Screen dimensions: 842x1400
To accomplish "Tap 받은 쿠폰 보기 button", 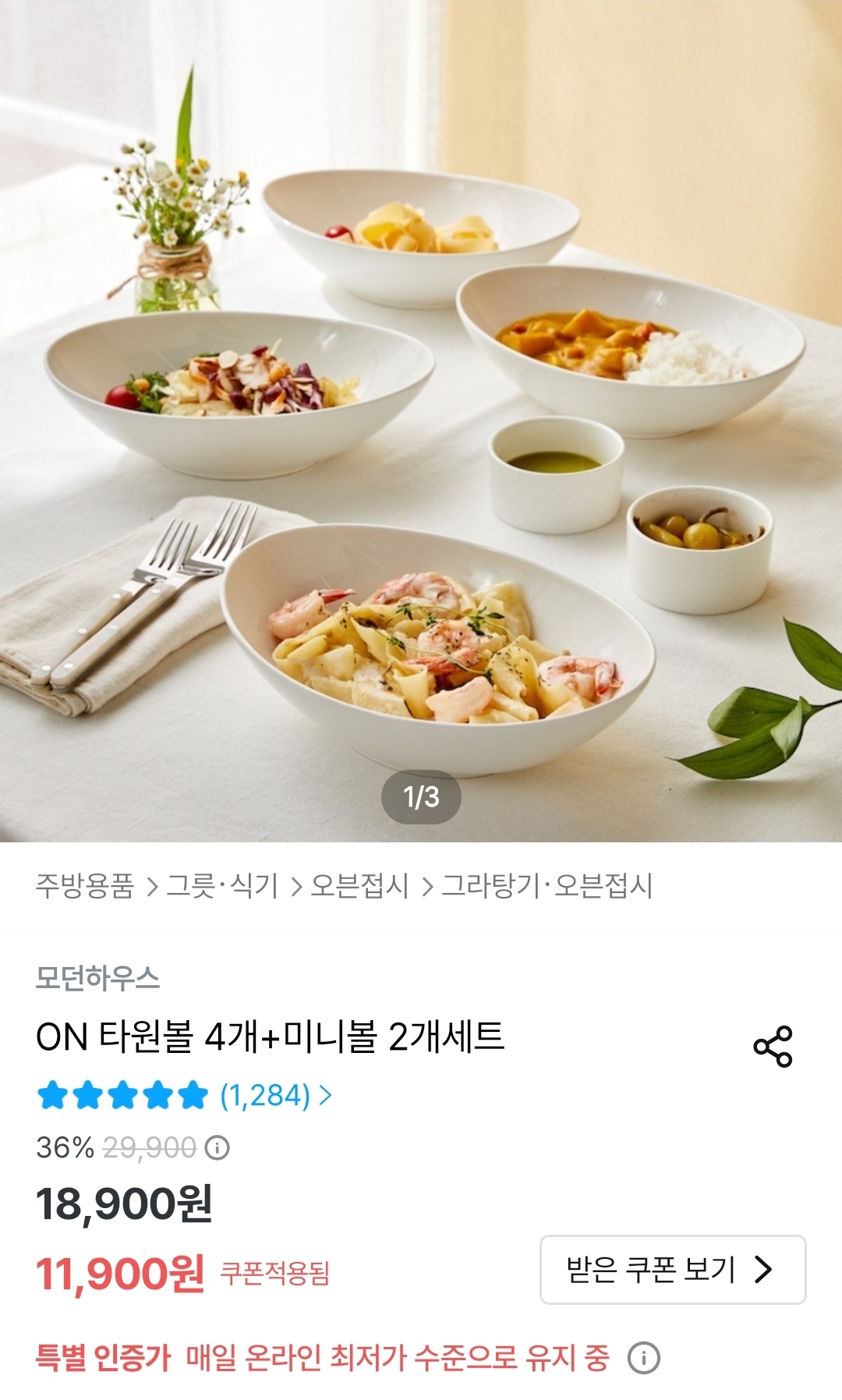I will click(672, 1270).
